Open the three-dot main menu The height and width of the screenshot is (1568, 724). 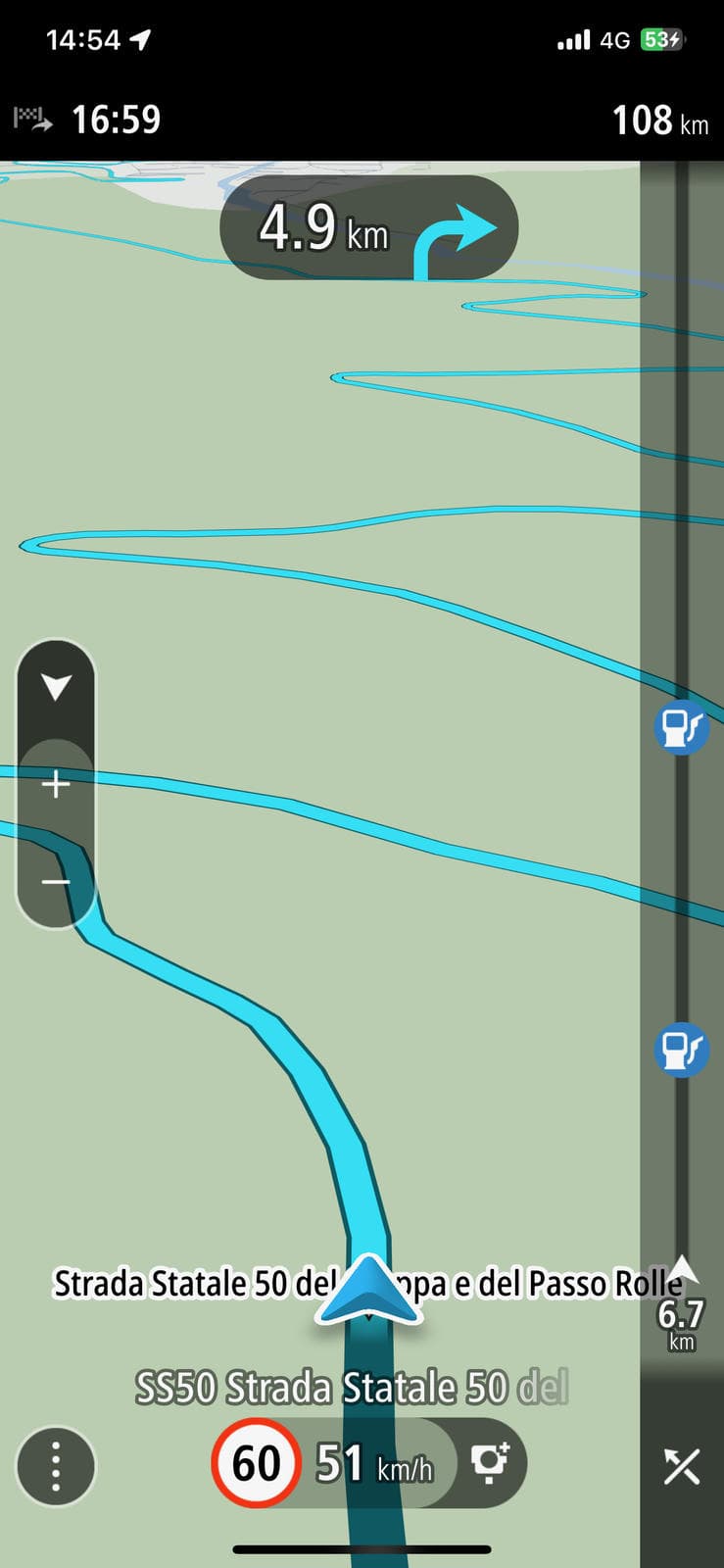pyautogui.click(x=56, y=1466)
